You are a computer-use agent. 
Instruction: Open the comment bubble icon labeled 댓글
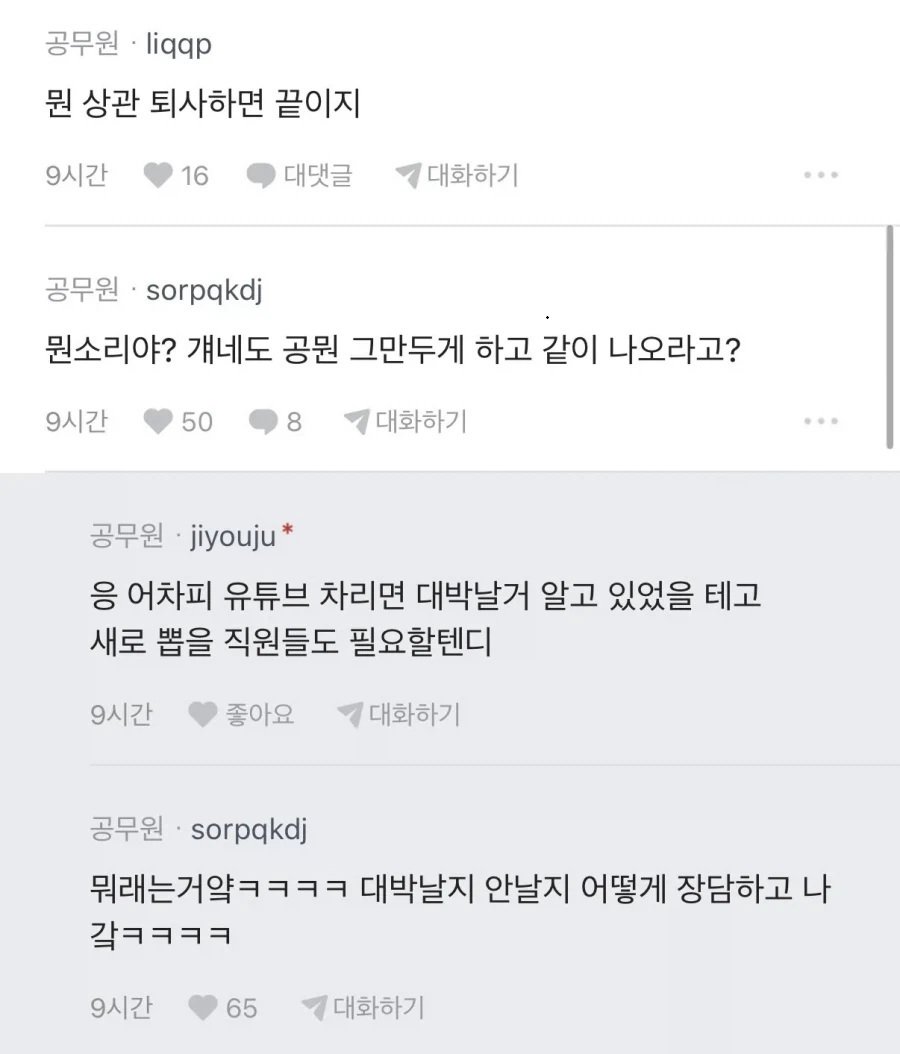click(262, 174)
